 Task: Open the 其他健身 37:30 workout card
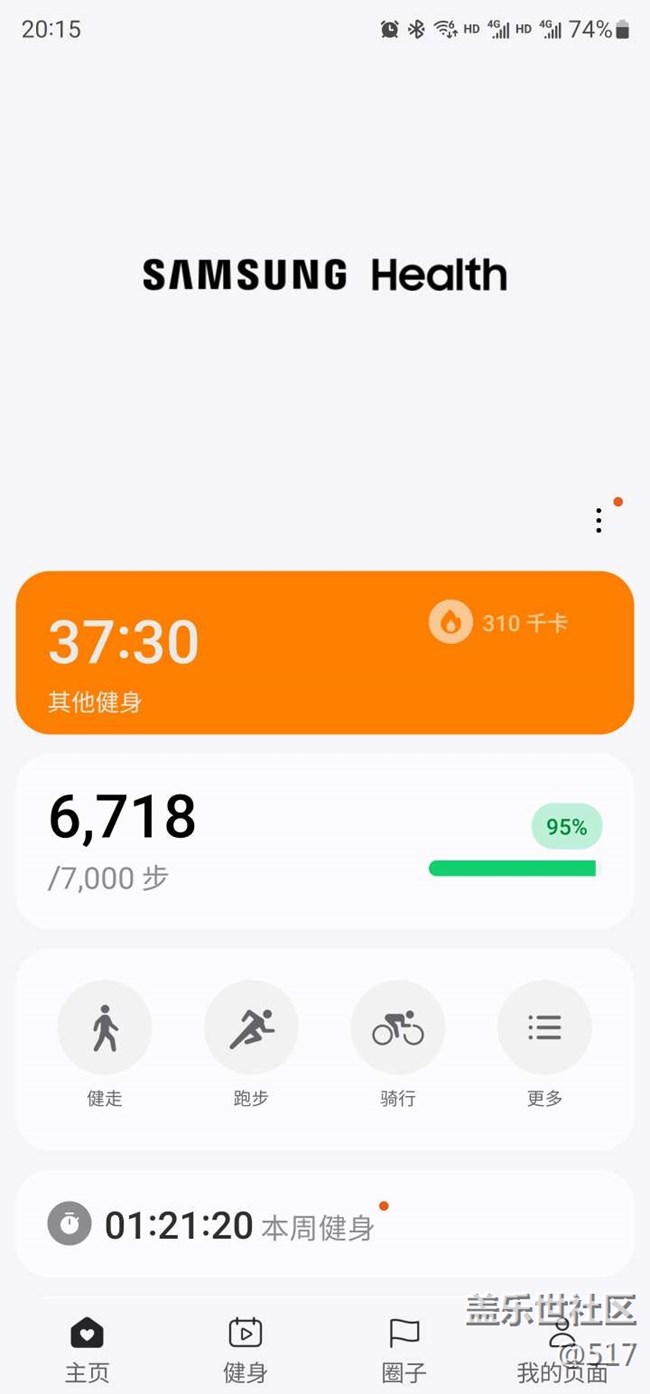point(324,653)
